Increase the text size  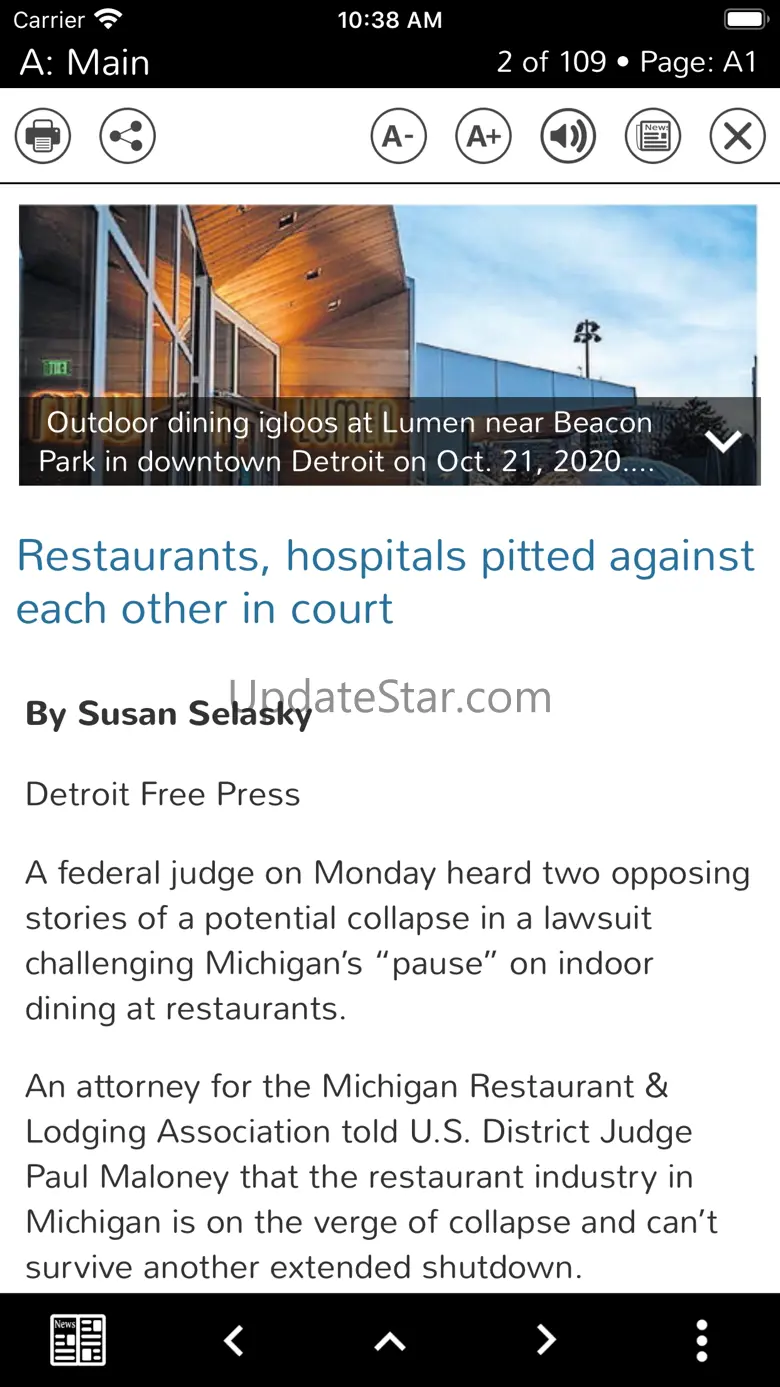483,135
